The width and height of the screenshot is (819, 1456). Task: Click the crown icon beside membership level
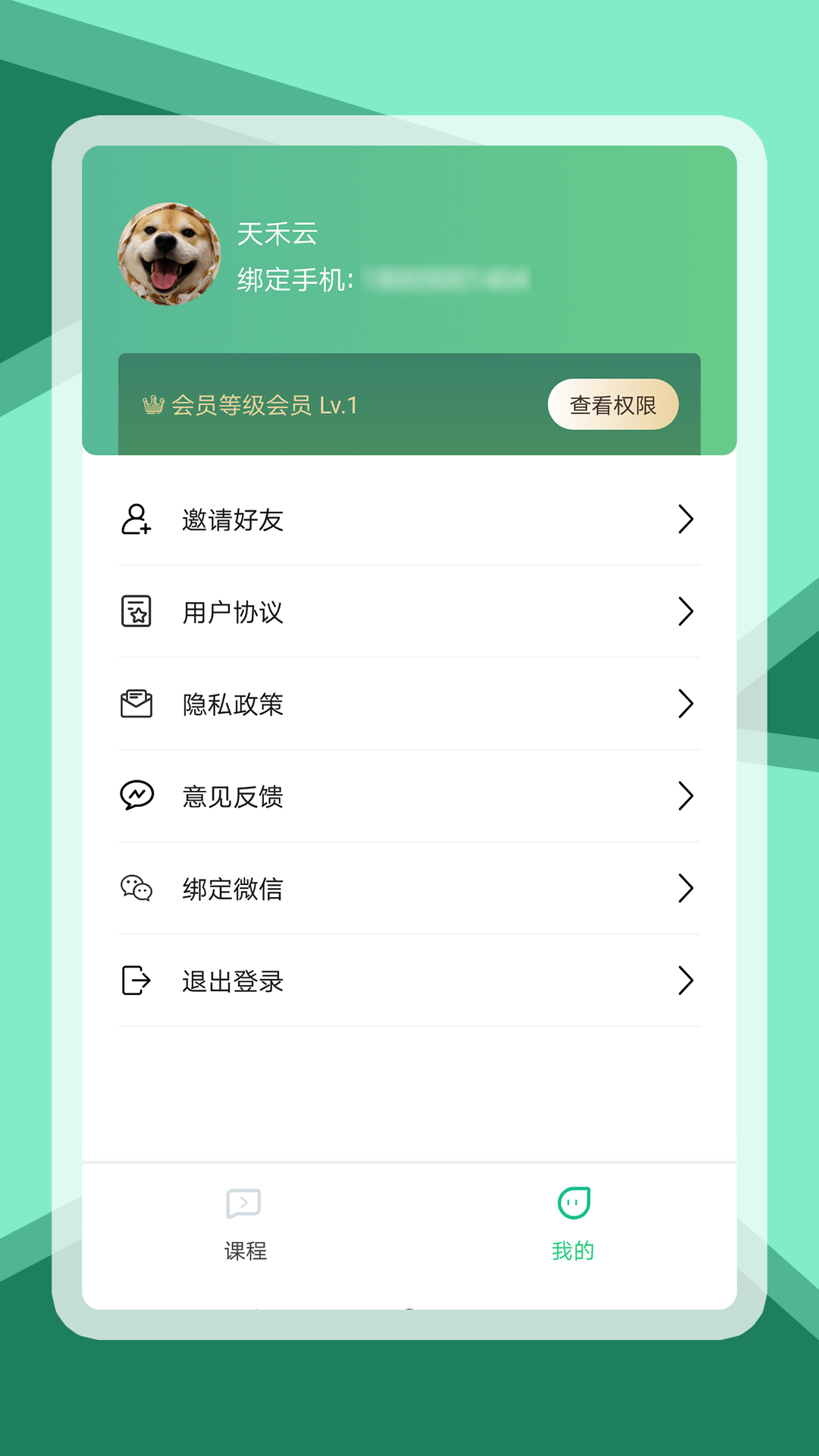tap(152, 405)
